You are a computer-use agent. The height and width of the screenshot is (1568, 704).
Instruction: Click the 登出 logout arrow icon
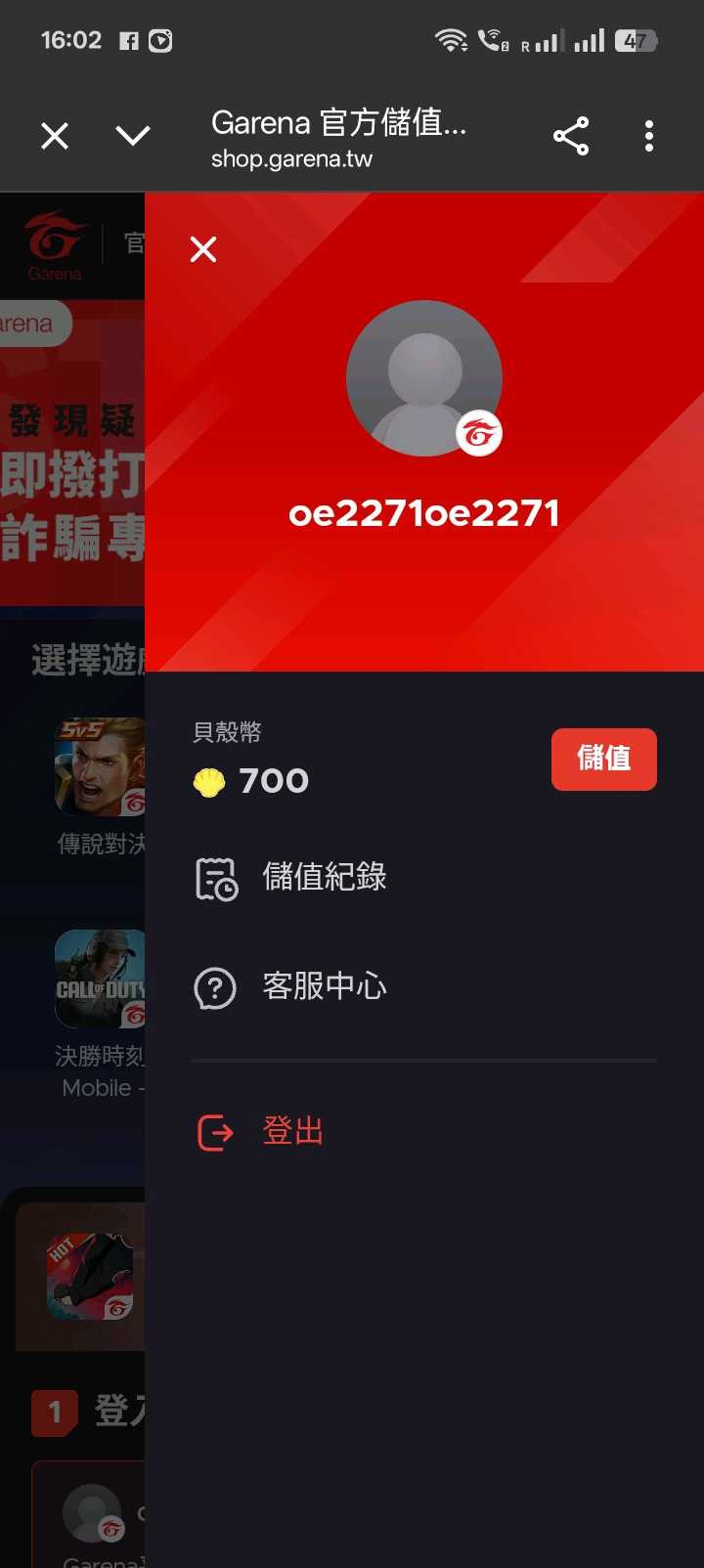(214, 1131)
